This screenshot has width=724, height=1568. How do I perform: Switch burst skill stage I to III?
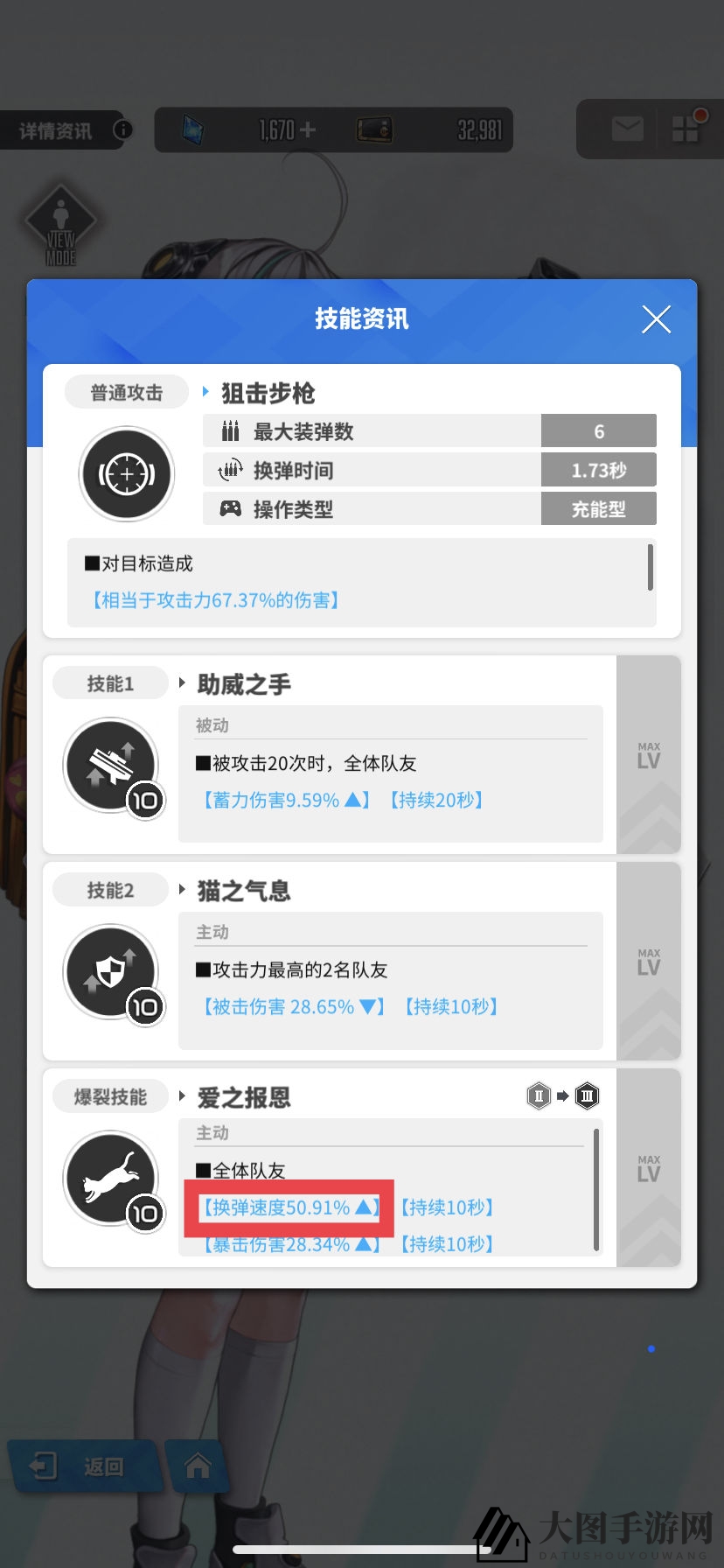click(563, 1095)
